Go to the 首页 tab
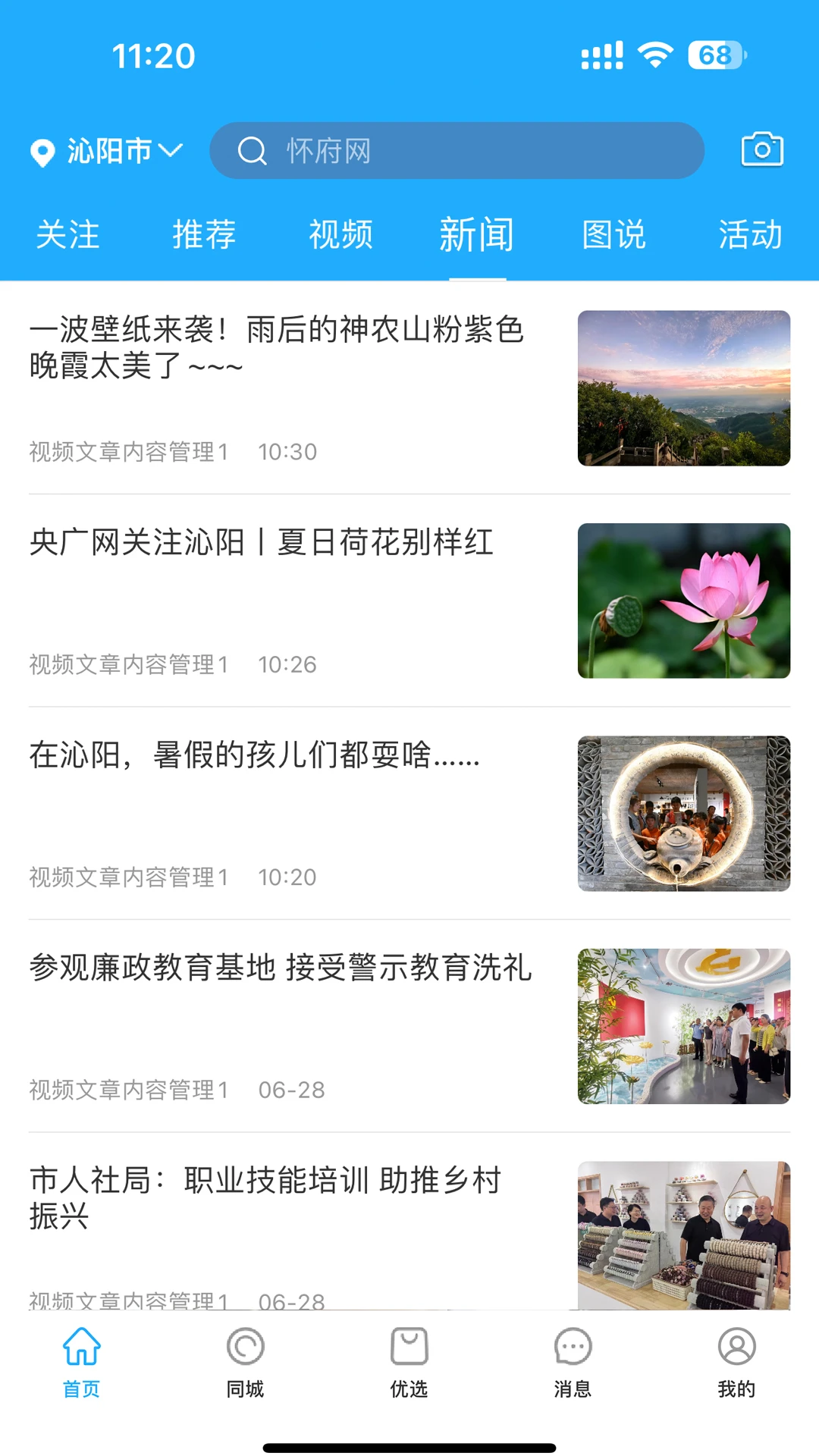 point(81,1362)
